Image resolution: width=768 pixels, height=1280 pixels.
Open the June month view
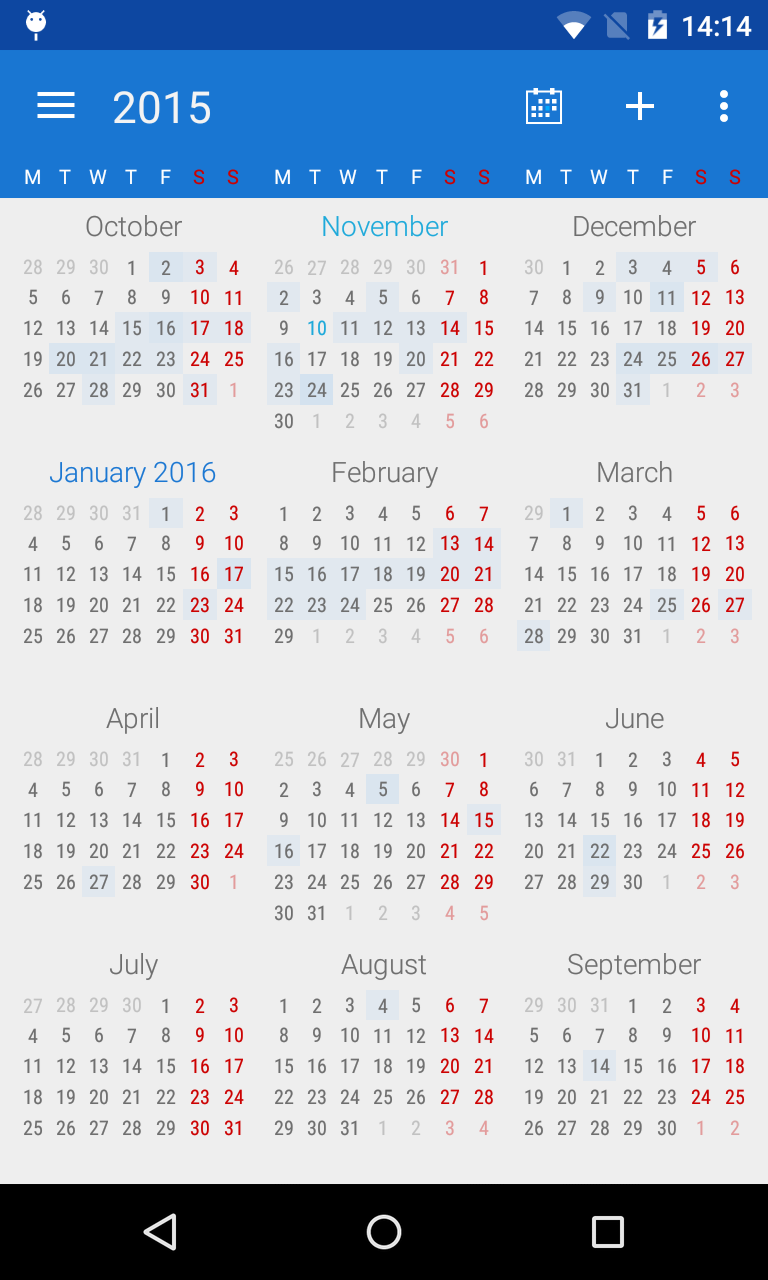(x=634, y=719)
